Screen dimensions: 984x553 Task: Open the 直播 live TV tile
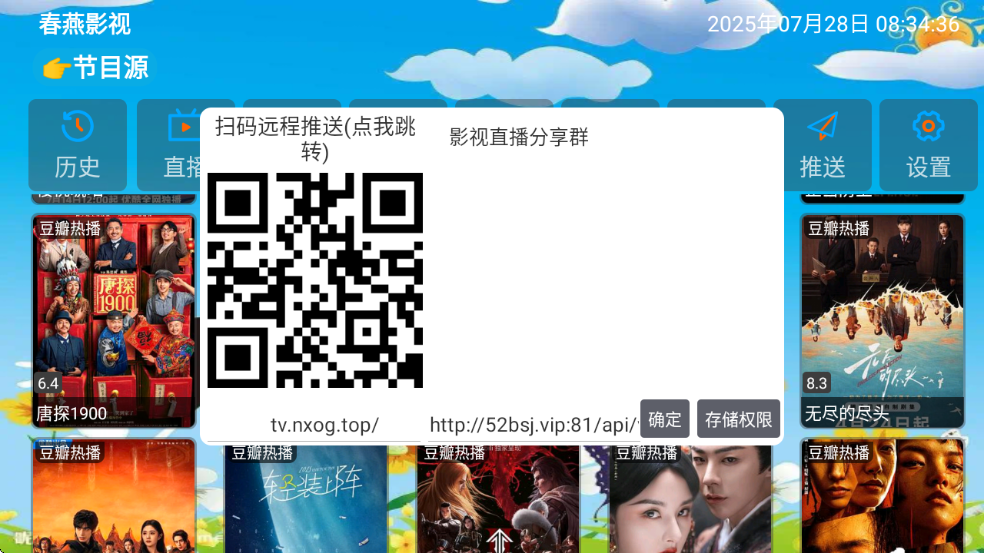tap(172, 145)
